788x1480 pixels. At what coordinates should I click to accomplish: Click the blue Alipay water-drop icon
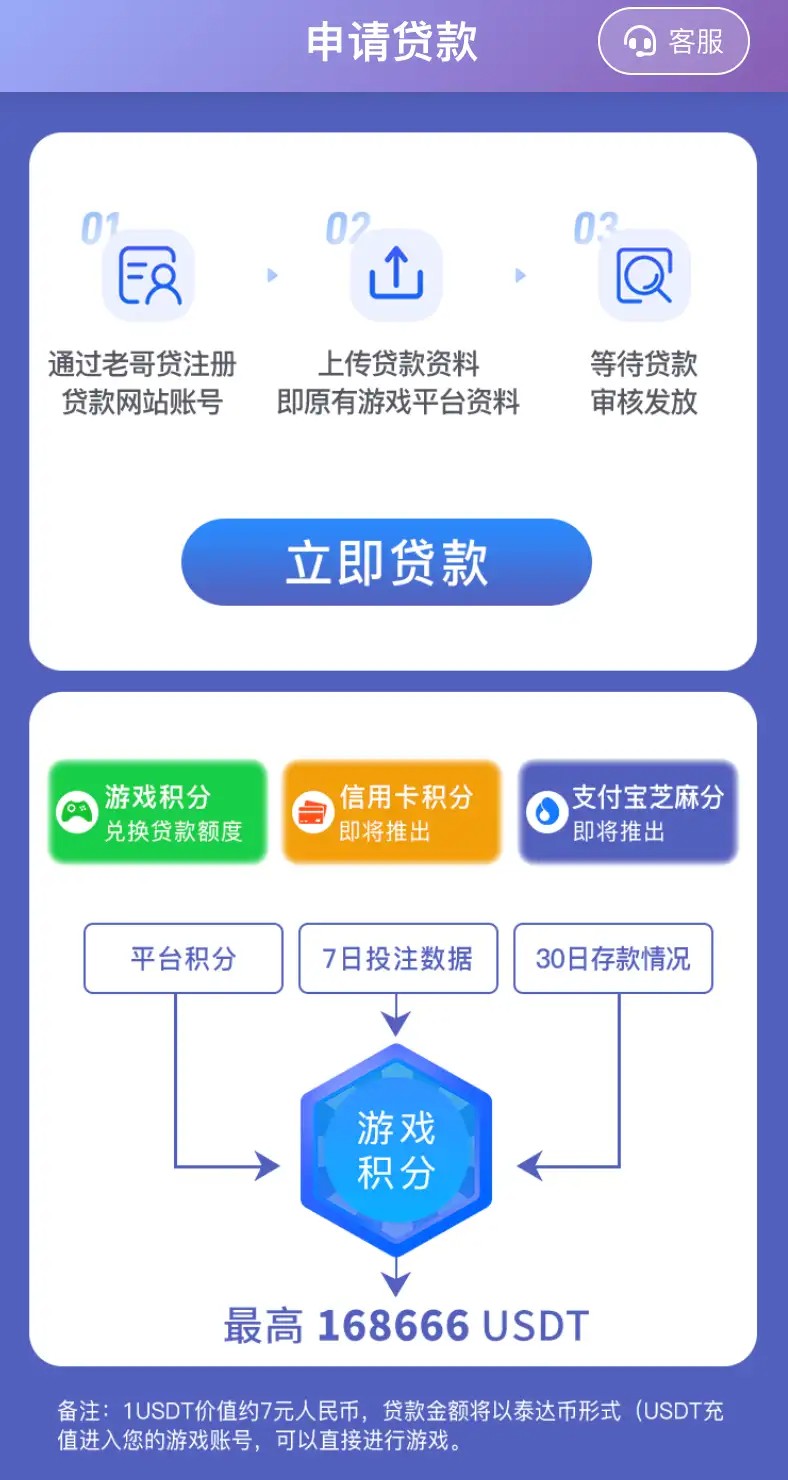(546, 810)
